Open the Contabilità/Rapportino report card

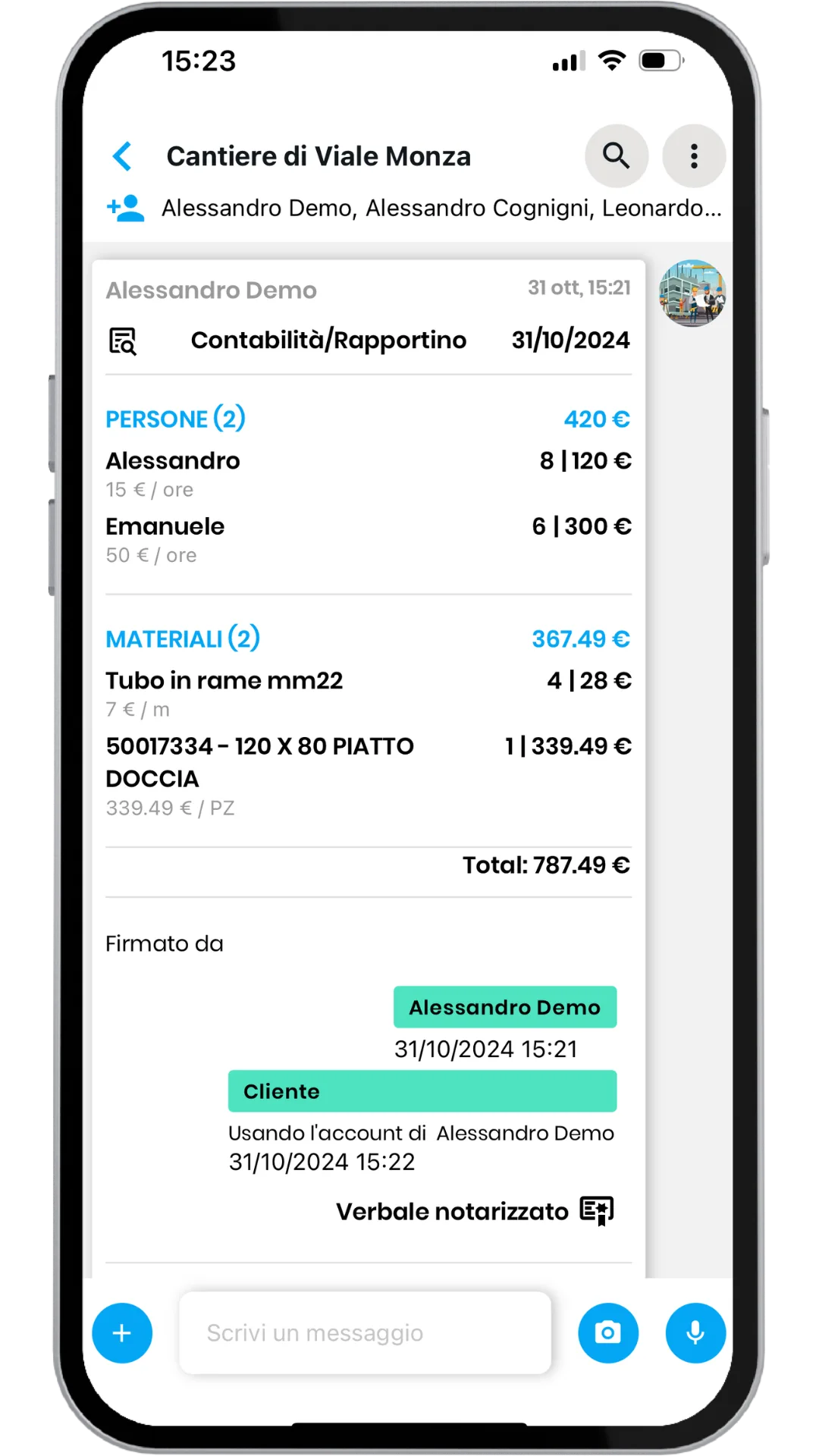click(x=328, y=340)
